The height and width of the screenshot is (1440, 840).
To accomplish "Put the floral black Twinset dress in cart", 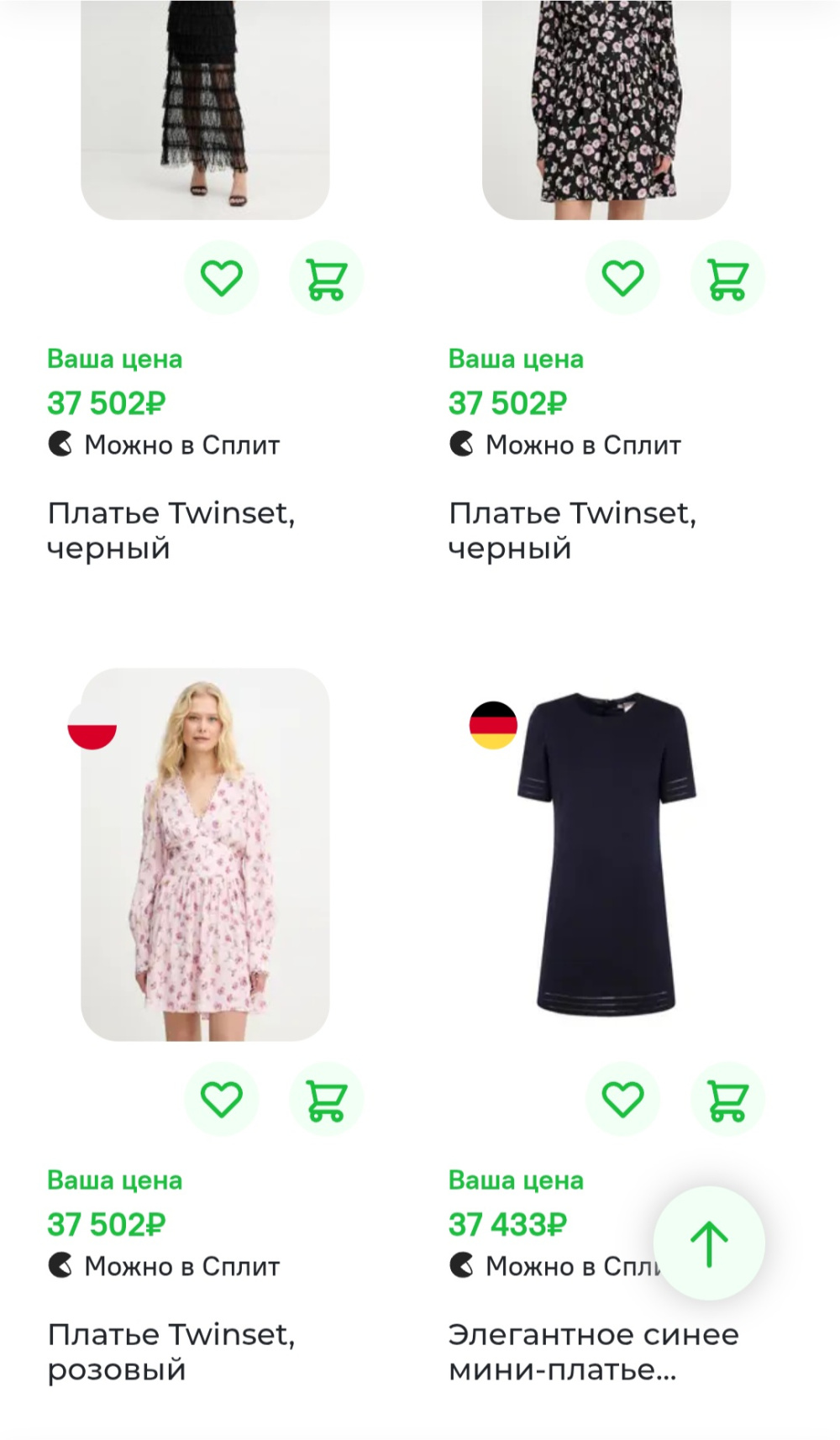I will 727,278.
